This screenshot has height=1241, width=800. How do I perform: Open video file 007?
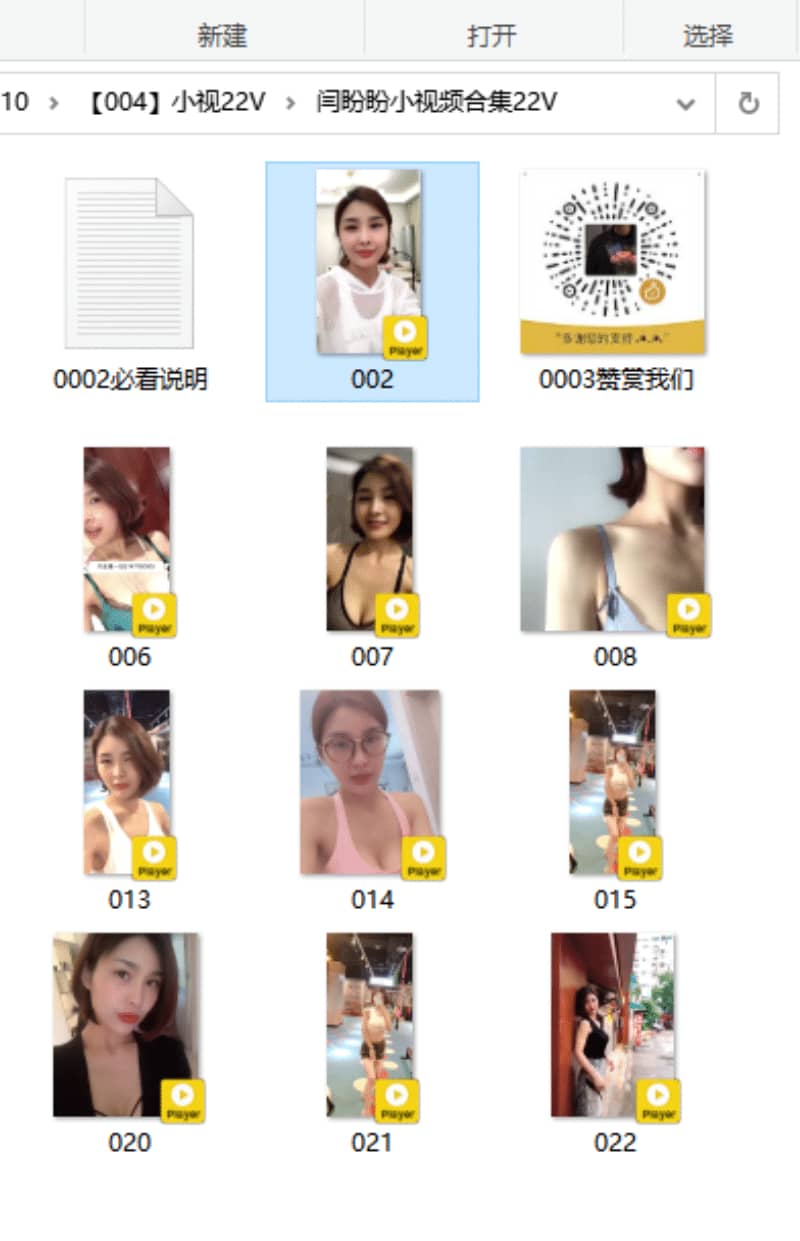(x=369, y=540)
